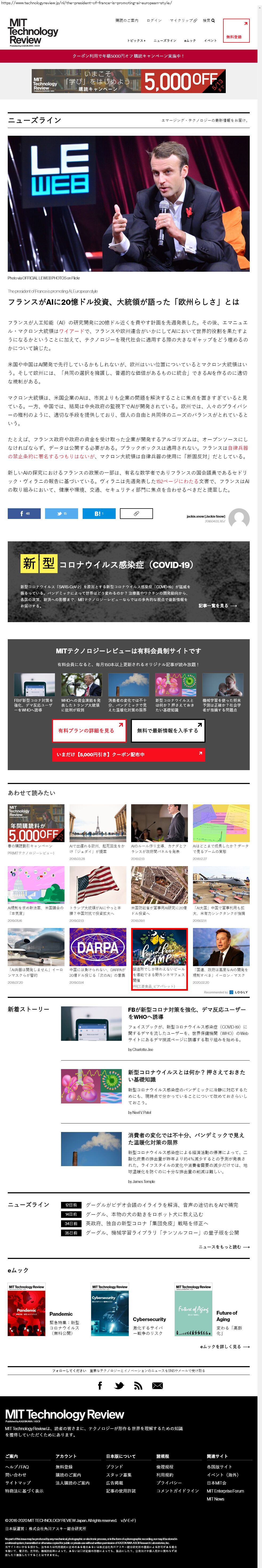The height and width of the screenshot is (1568, 262).
Task: Share article on Twitter
Action: tap(61, 513)
